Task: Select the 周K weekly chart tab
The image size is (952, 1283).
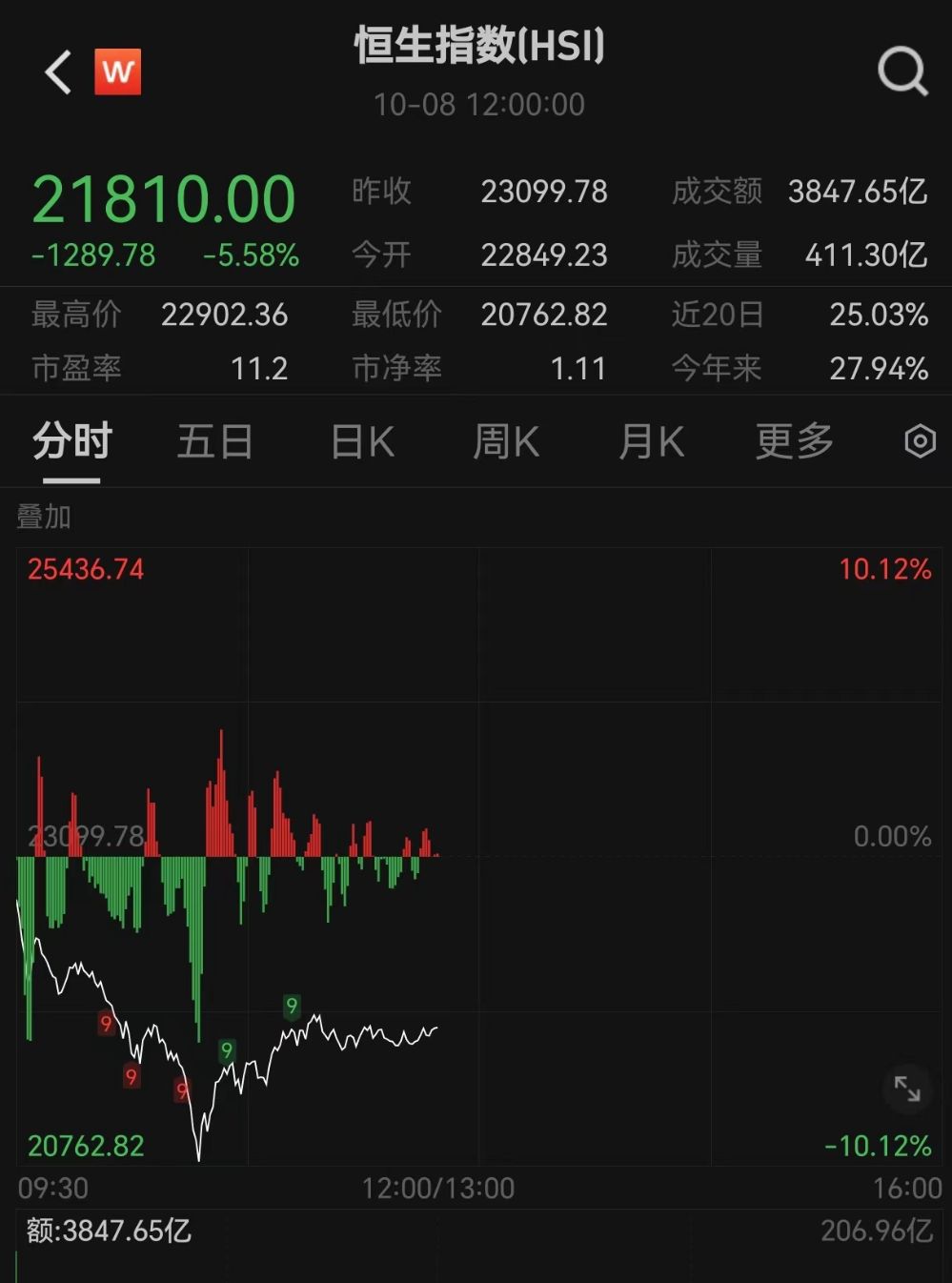Action: point(506,442)
